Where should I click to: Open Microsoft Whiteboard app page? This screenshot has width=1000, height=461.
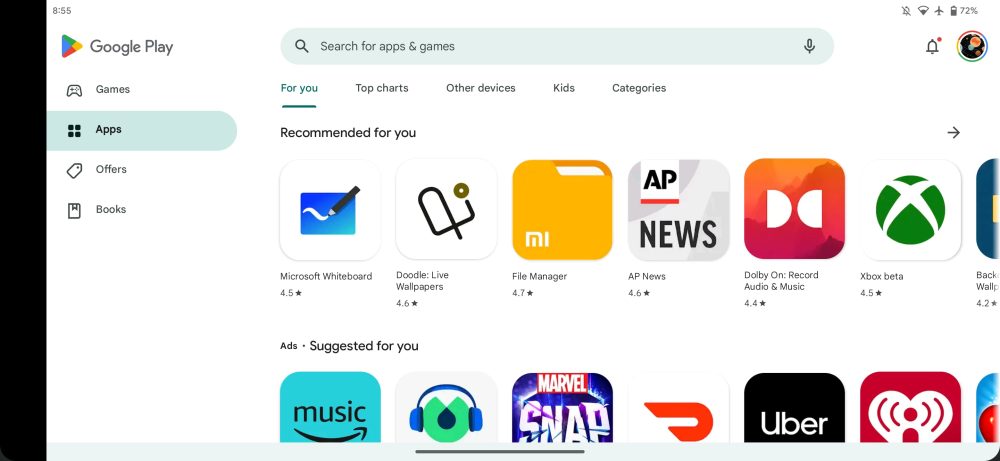point(330,210)
